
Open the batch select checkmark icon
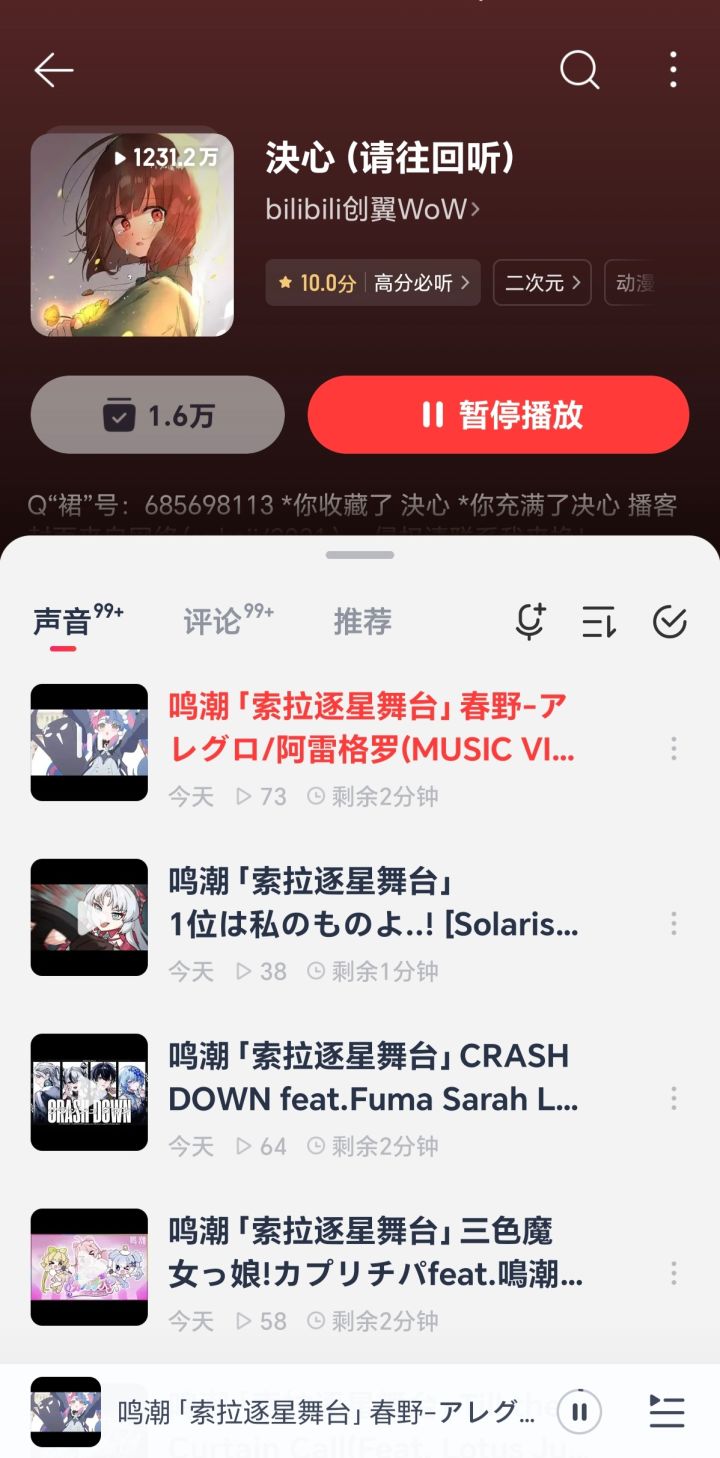pos(669,622)
